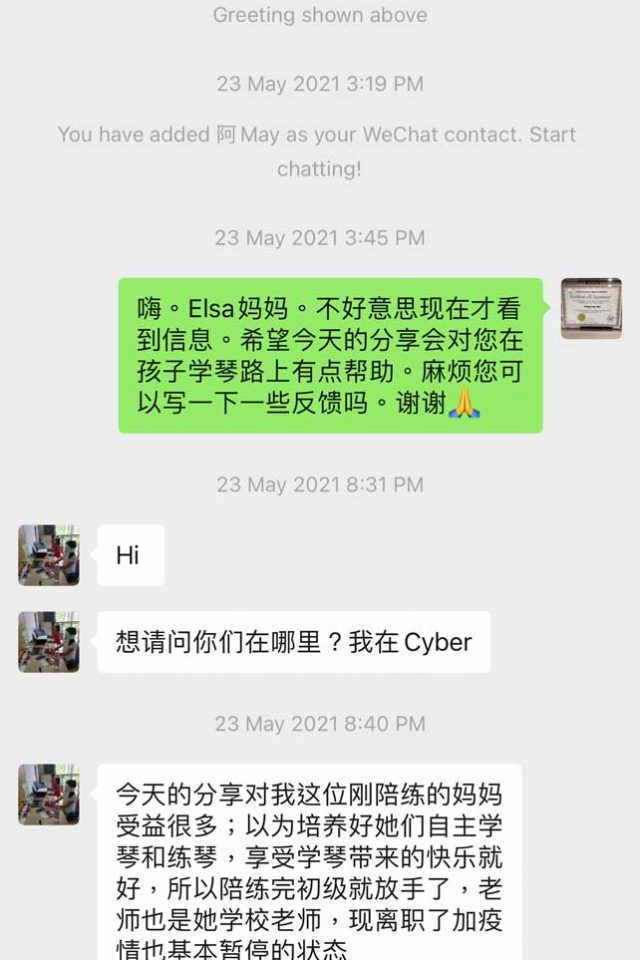Open your own profile avatar beside the green message
Viewport: 640px width, 960px height.
click(x=591, y=308)
